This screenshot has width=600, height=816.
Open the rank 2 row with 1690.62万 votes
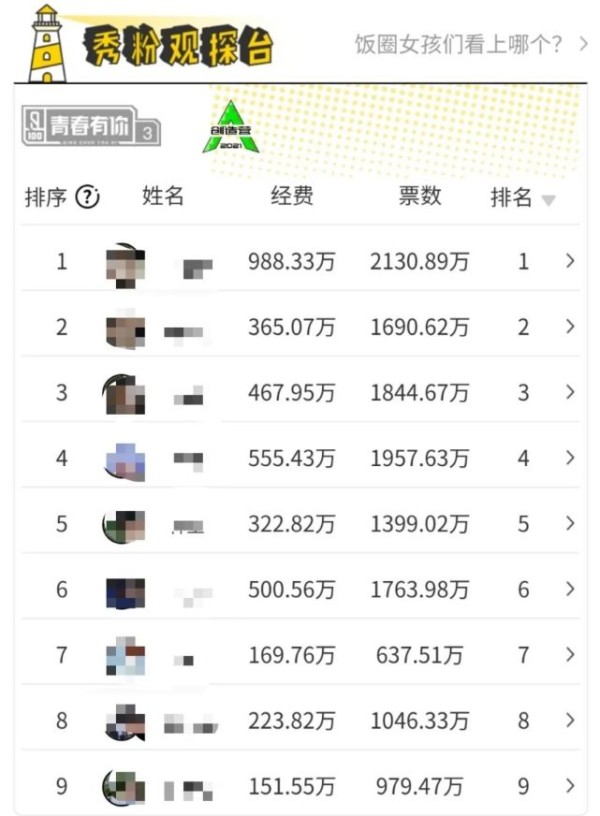coord(300,327)
